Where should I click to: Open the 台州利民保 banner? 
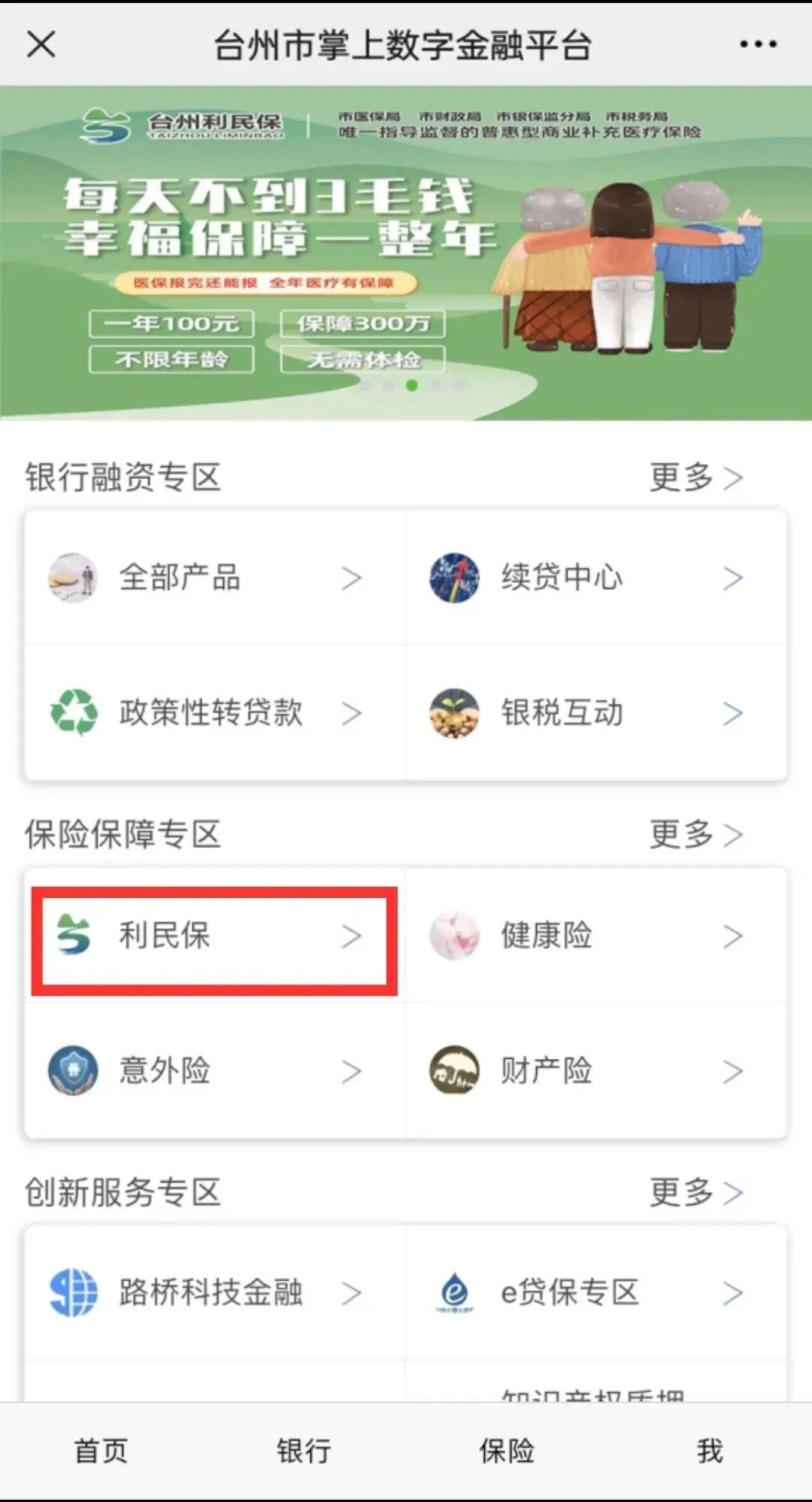(406, 253)
